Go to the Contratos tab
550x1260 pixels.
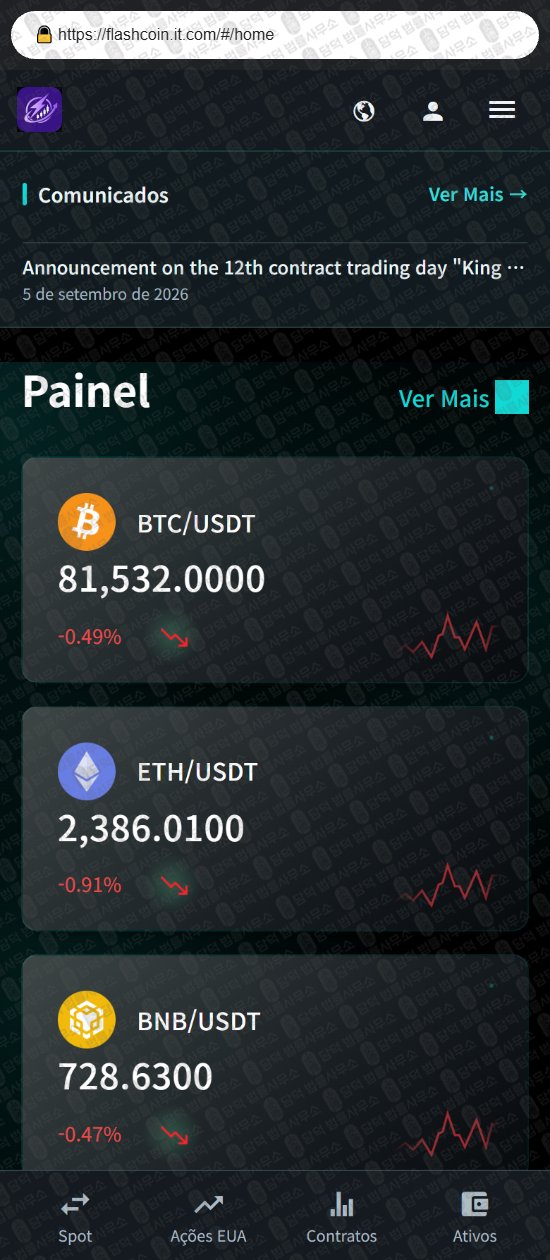[342, 1216]
